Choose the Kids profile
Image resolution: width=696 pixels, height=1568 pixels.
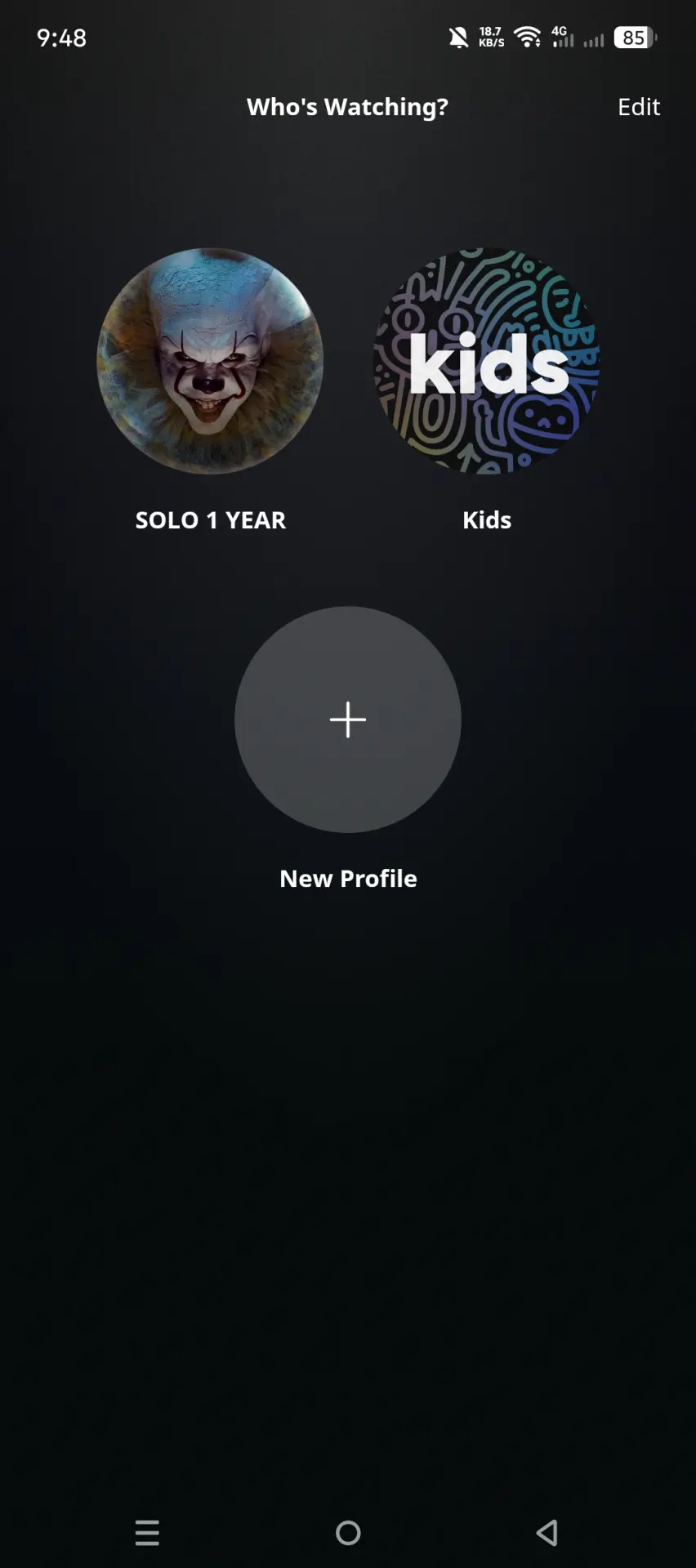point(487,361)
